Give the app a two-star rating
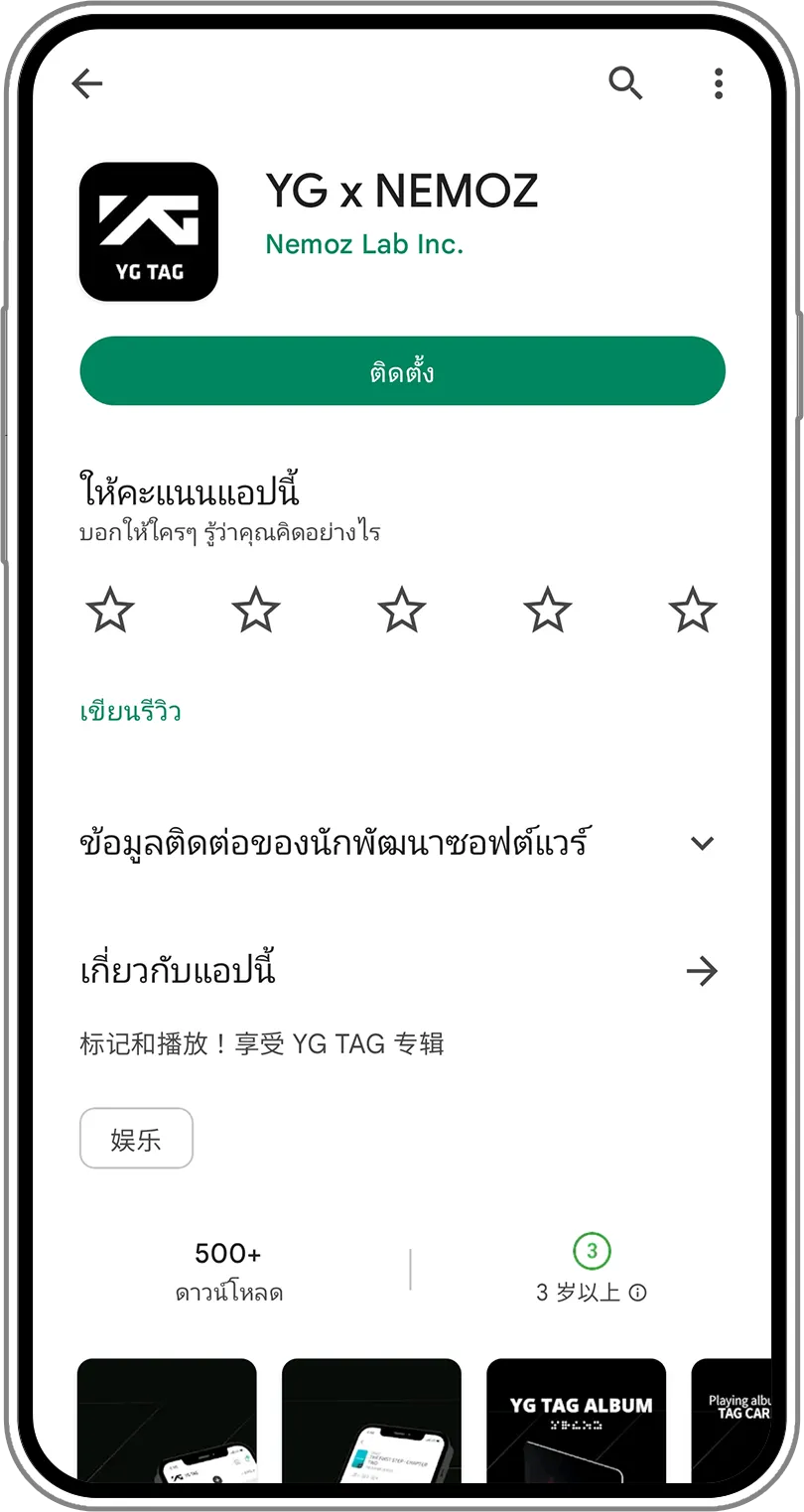The image size is (804, 1512). [x=256, y=610]
